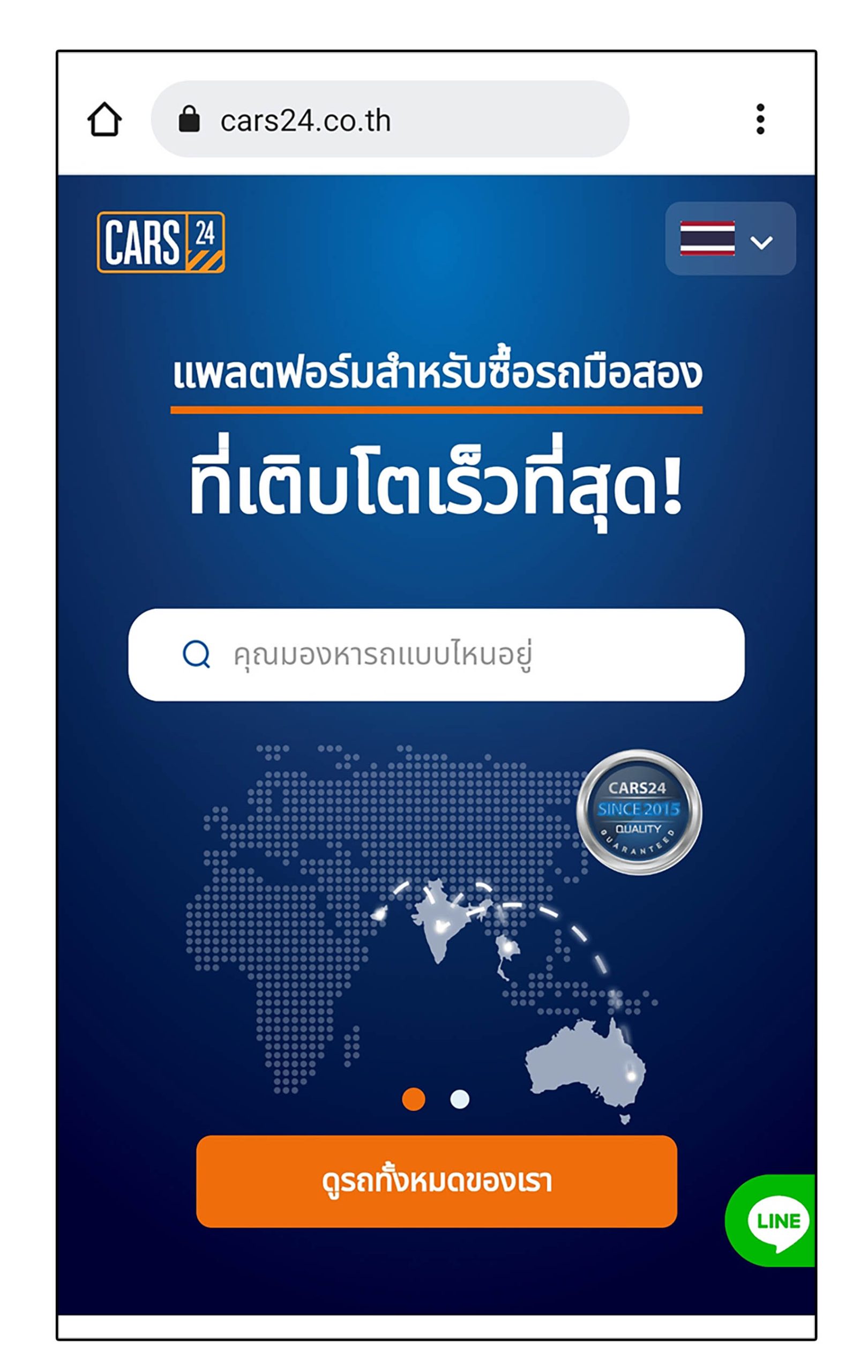Open the browser three-dot overflow menu
The height and width of the screenshot is (1372, 868).
[760, 120]
